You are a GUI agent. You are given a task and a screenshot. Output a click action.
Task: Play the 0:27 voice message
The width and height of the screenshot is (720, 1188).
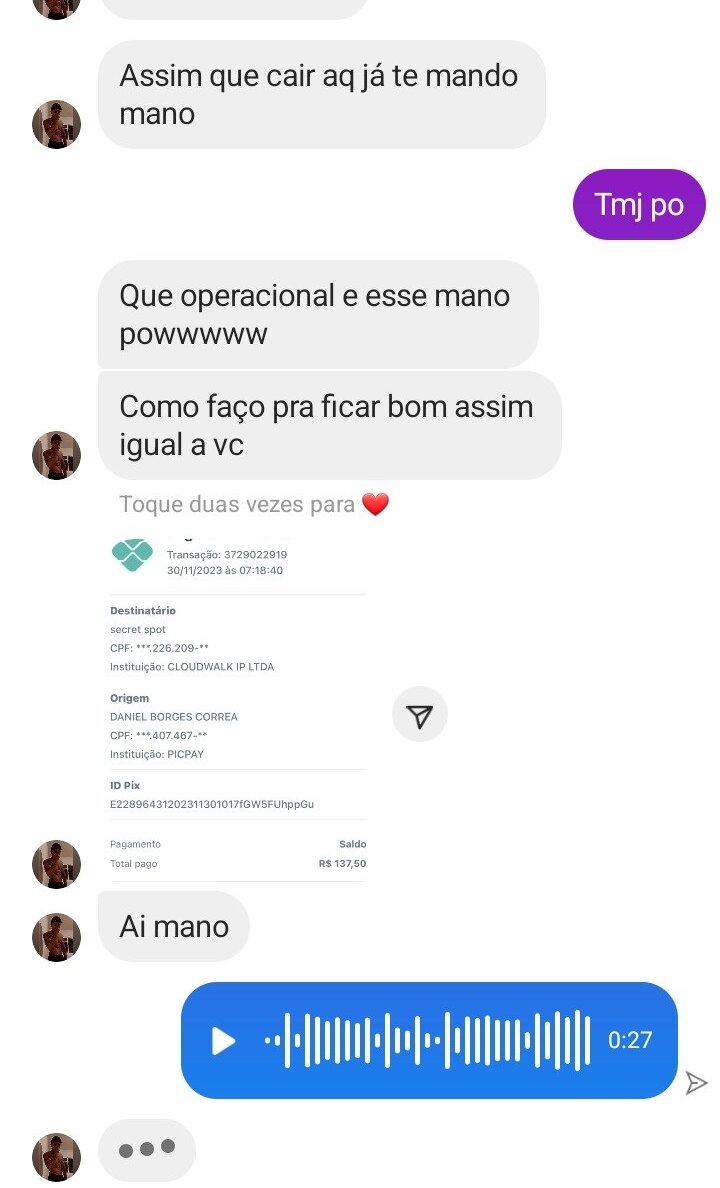224,1041
